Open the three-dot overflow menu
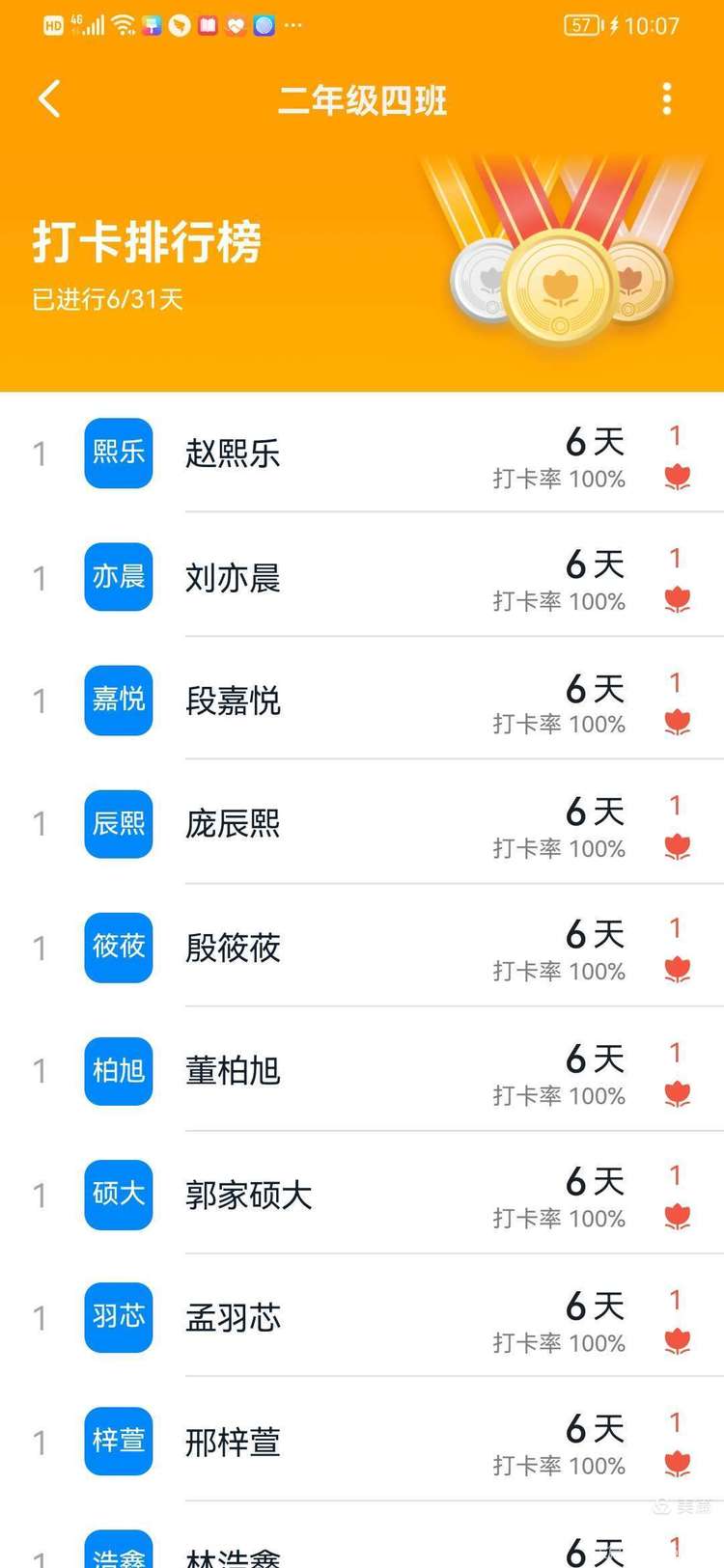724x1568 pixels. point(666,99)
